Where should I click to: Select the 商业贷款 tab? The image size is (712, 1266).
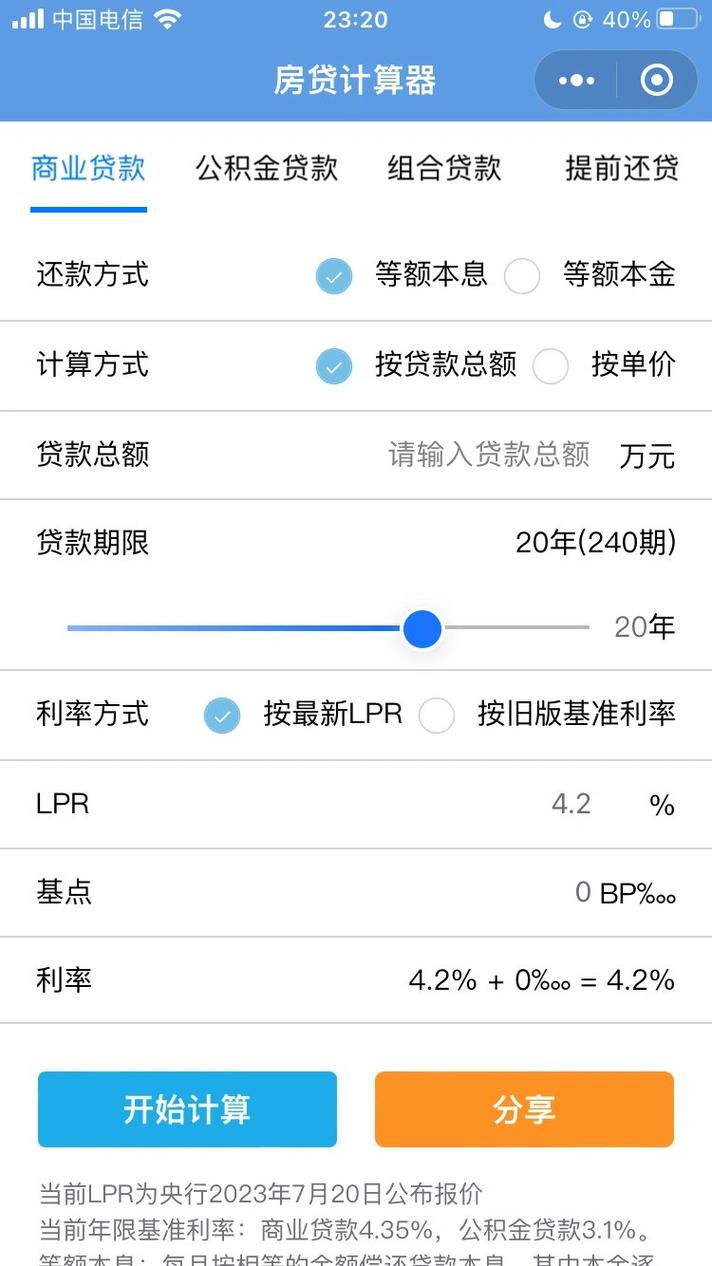[x=89, y=168]
